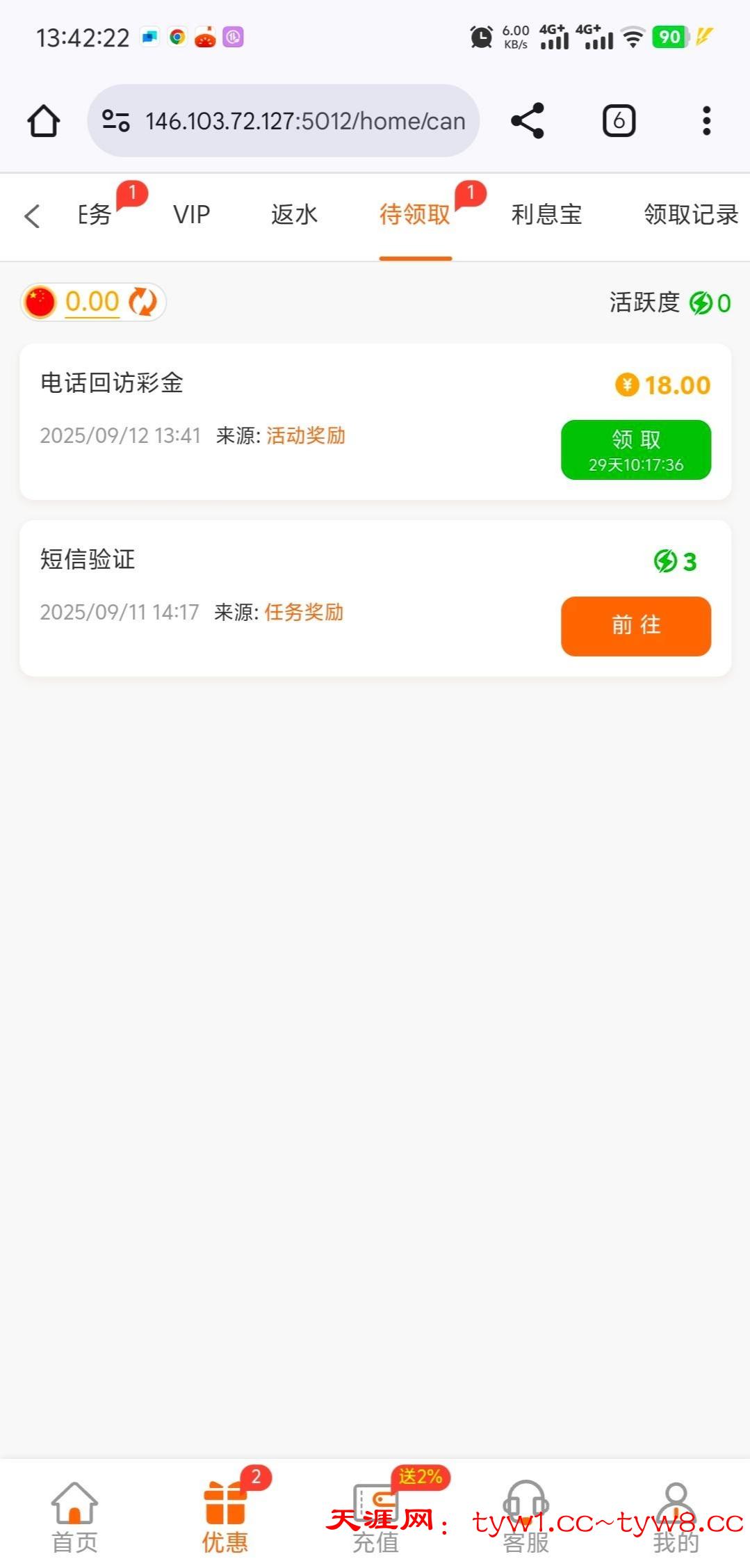Go back using the left arrow

(x=32, y=216)
